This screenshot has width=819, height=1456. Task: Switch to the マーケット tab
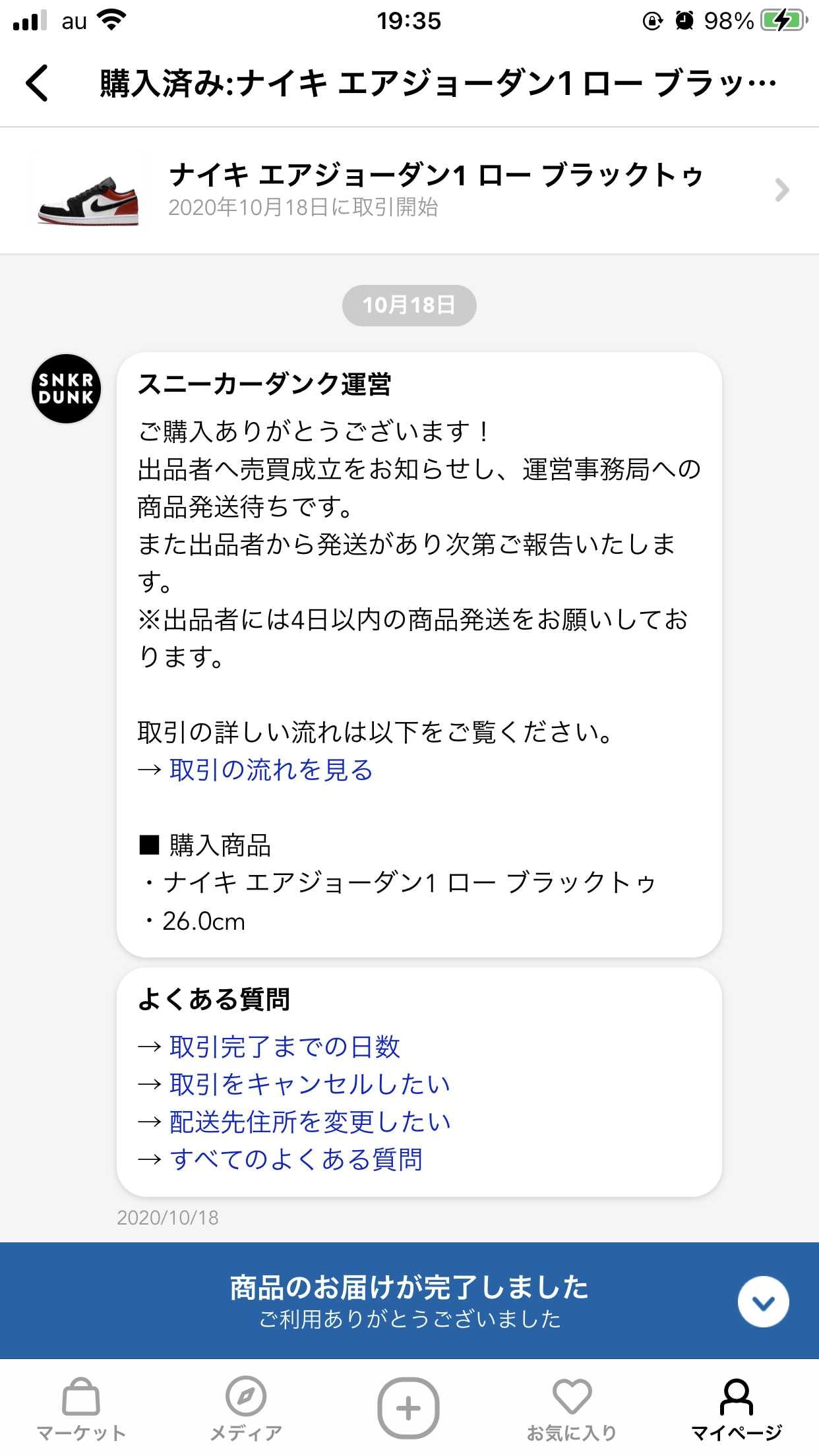coord(81,1409)
